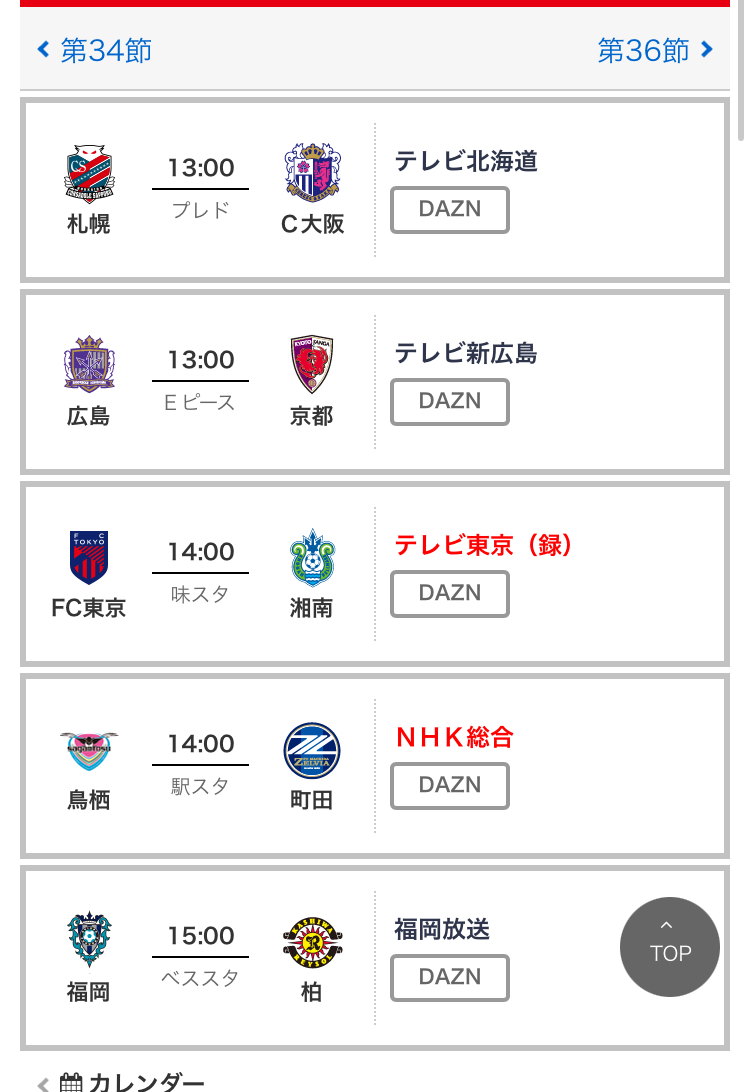The image size is (750, 1092).
Task: Go to next round 第36節
Action: (x=655, y=50)
